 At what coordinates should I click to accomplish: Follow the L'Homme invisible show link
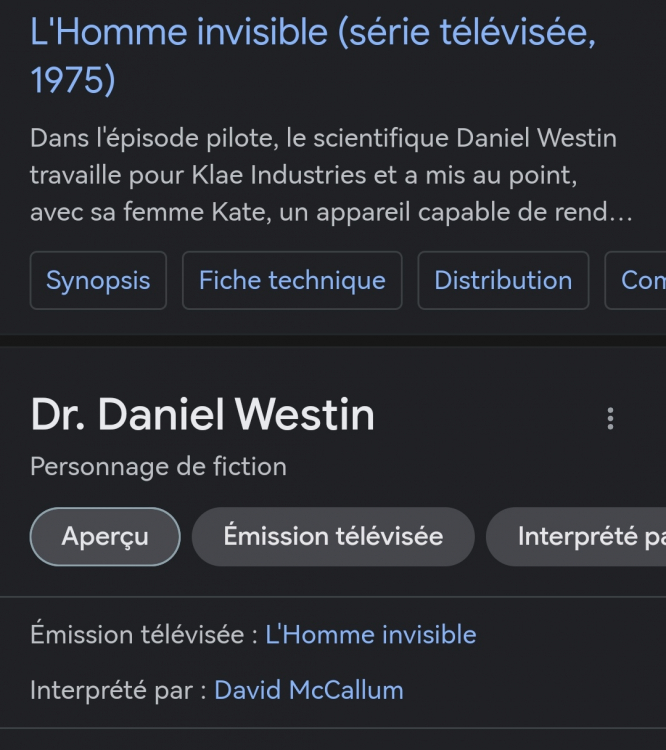(370, 634)
